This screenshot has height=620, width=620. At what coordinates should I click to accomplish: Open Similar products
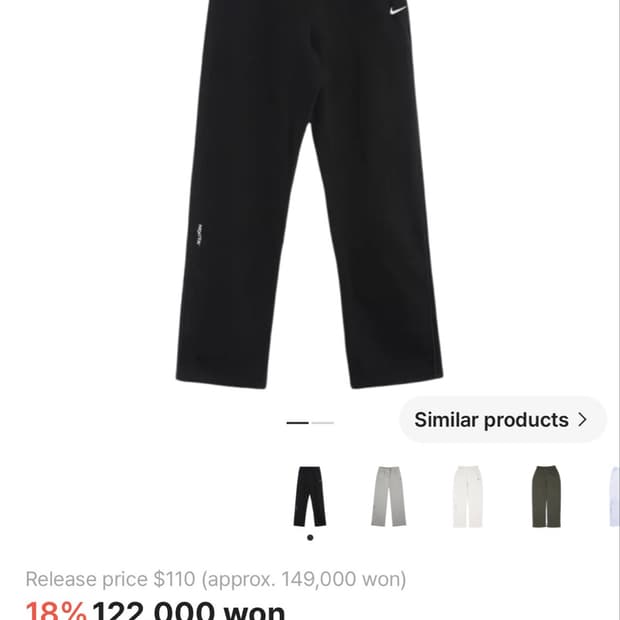[503, 420]
